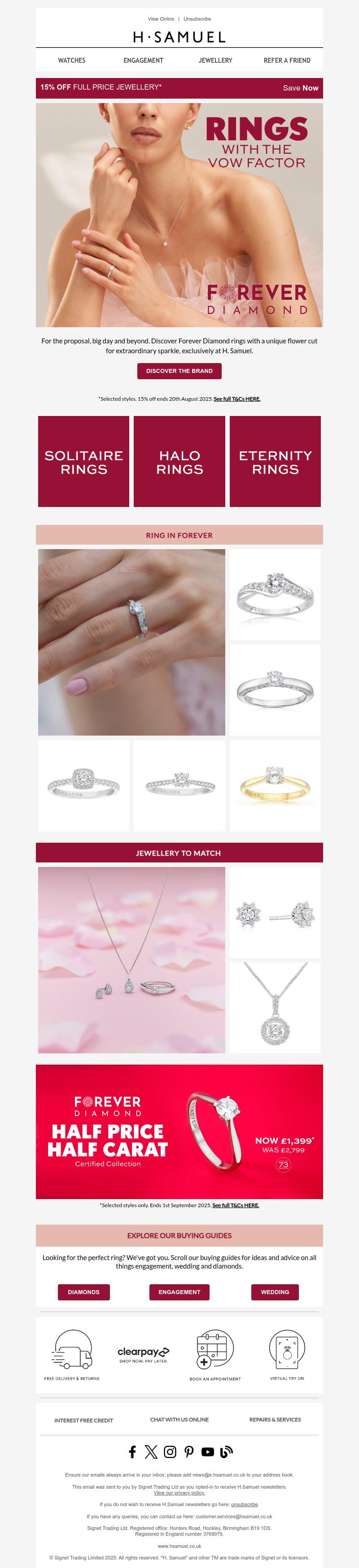Go to the Watches section
Image resolution: width=359 pixels, height=1568 pixels.
coord(71,60)
